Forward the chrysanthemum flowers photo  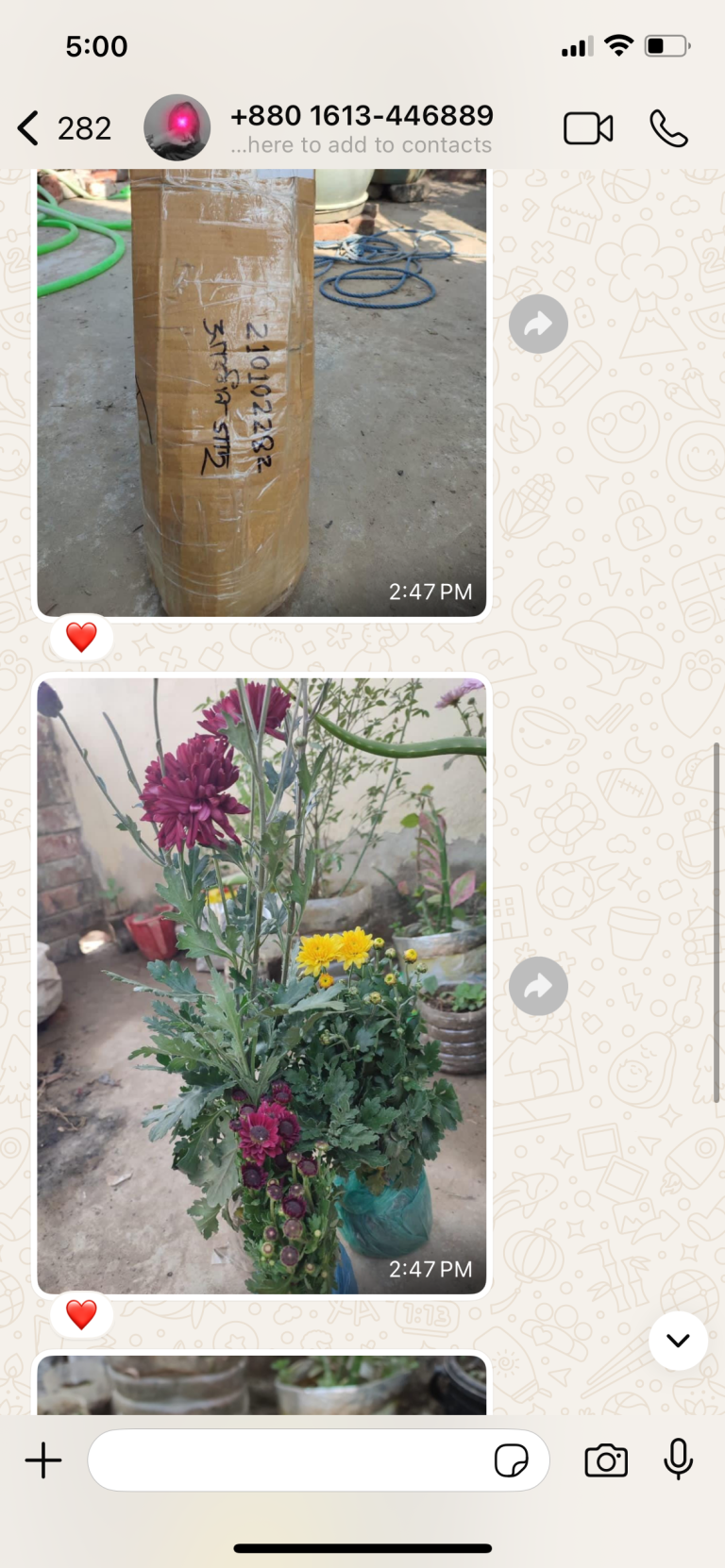tap(538, 986)
